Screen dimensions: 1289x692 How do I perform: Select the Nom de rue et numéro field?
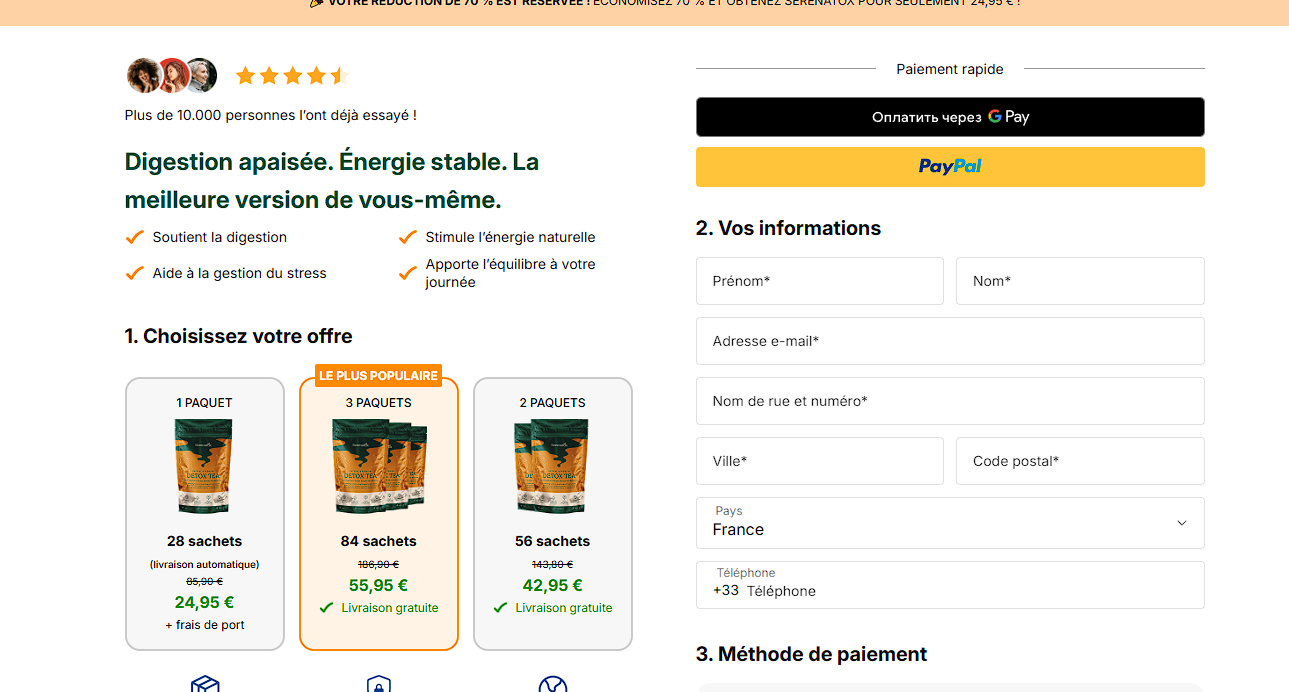pos(949,401)
